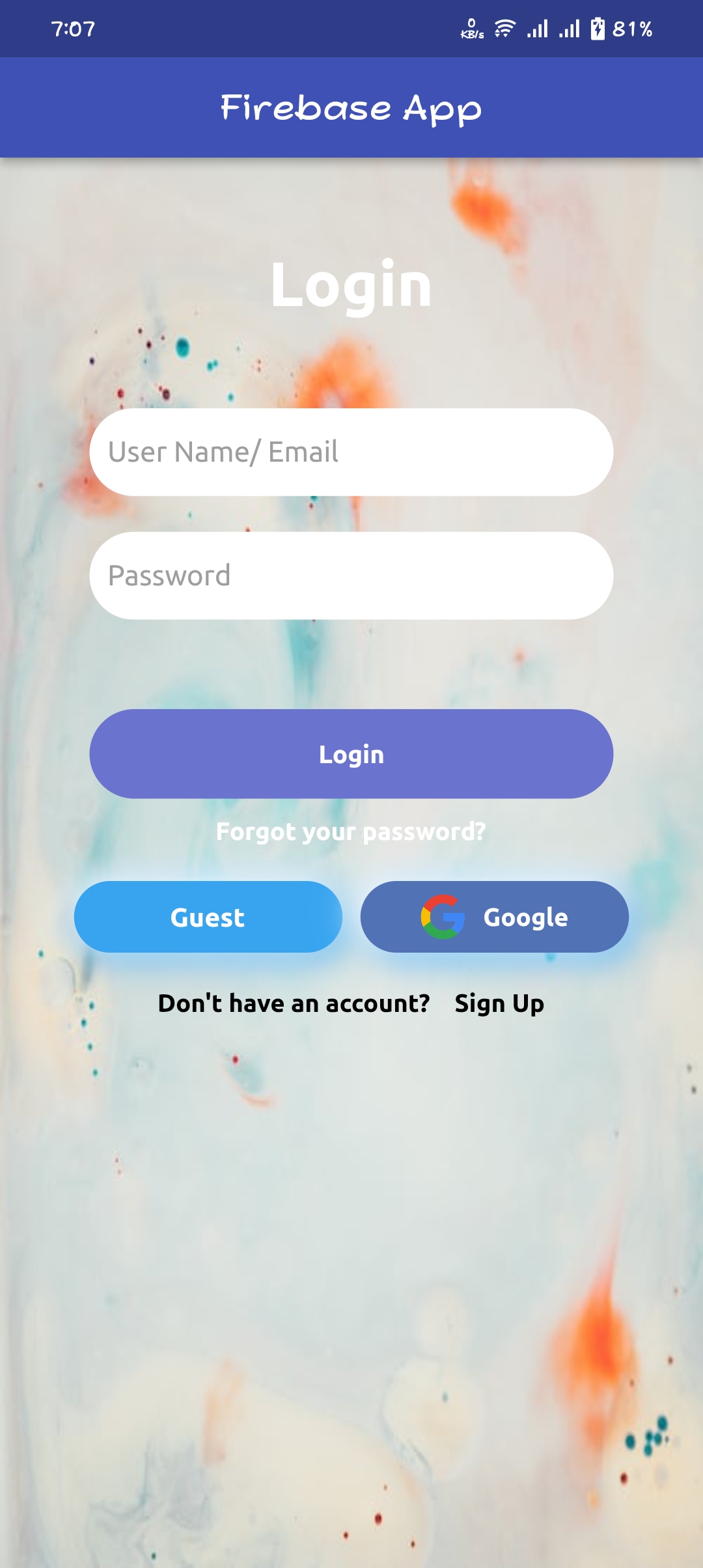Tap the cellular signal strength icon
Image resolution: width=703 pixels, height=1568 pixels.
(x=536, y=29)
